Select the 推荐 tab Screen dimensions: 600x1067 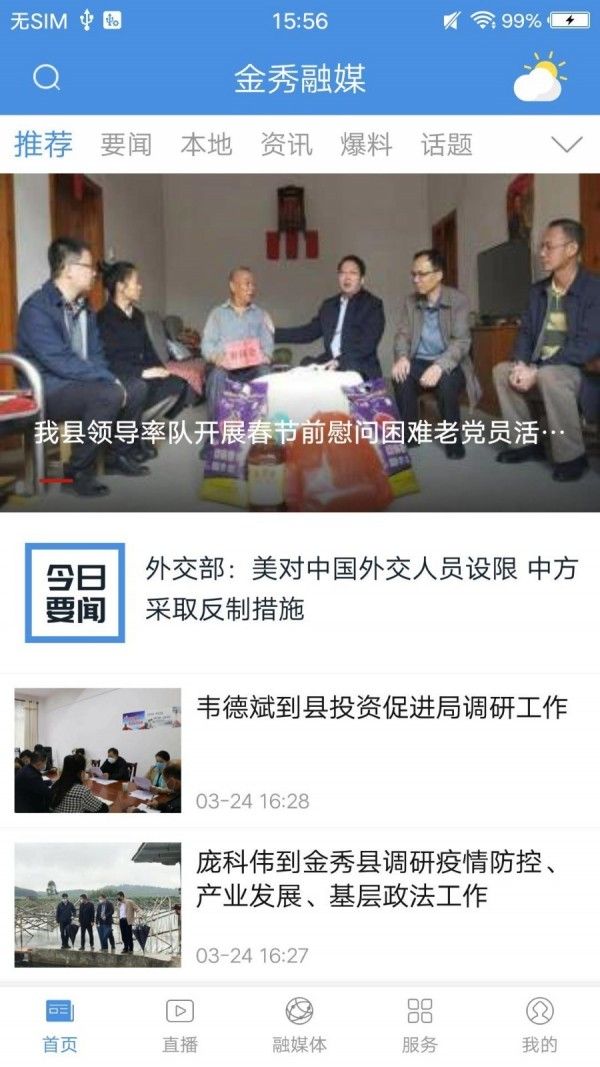44,145
